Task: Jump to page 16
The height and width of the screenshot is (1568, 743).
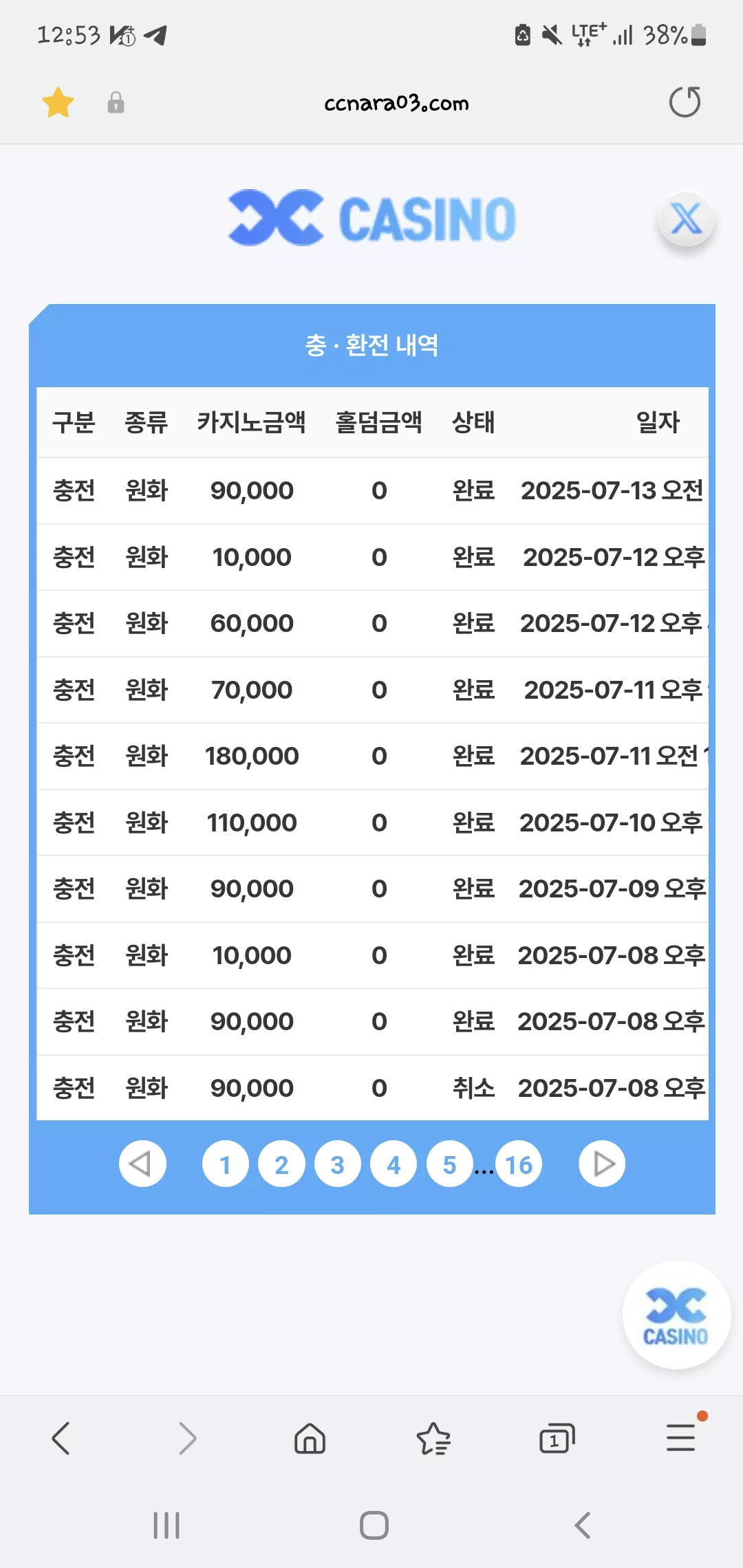Action: point(519,1164)
